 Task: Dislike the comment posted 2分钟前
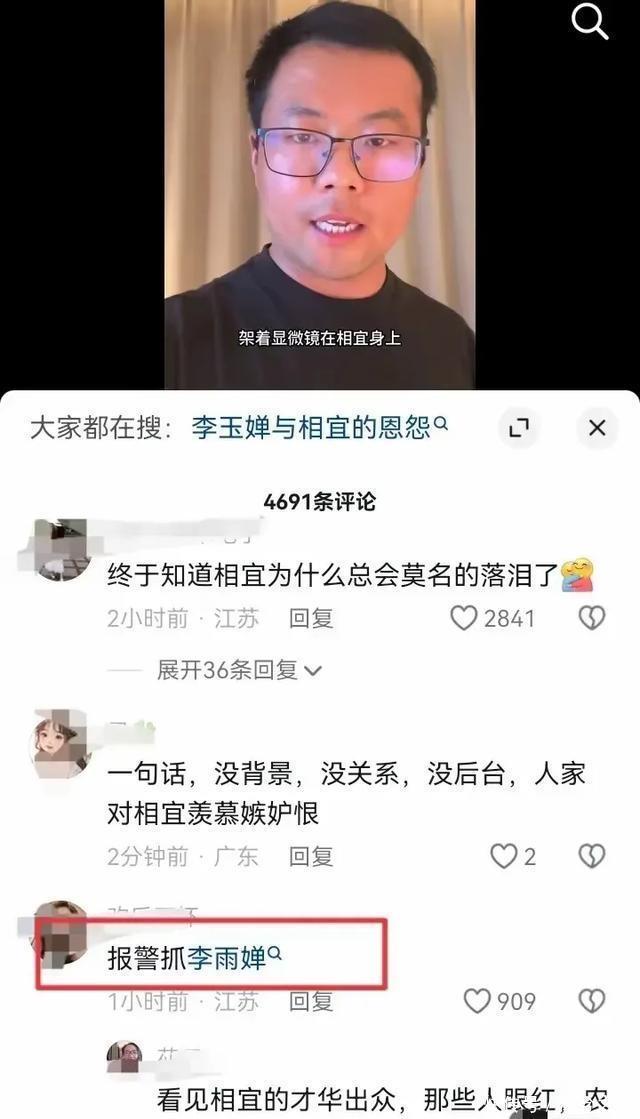click(592, 856)
